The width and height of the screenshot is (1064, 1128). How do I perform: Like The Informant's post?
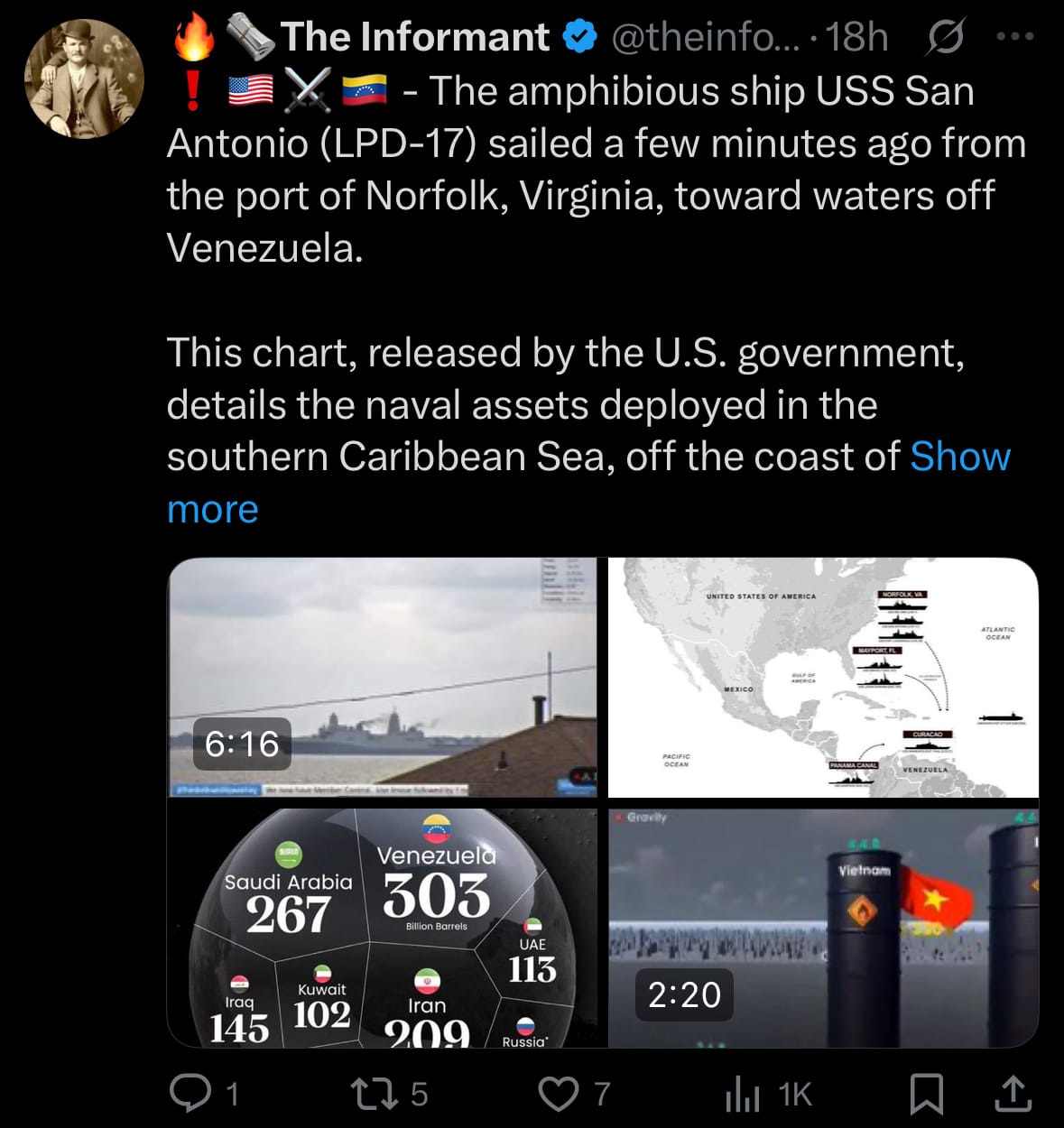pyautogui.click(x=558, y=1093)
